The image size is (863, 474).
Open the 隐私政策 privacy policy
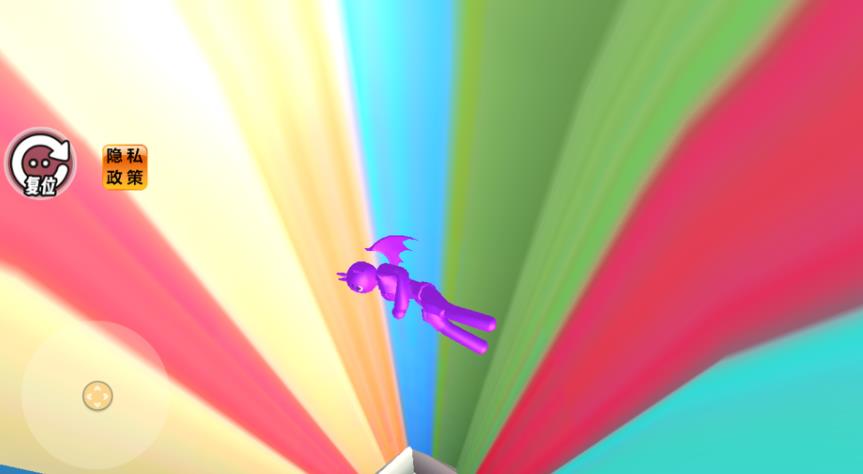[125, 167]
